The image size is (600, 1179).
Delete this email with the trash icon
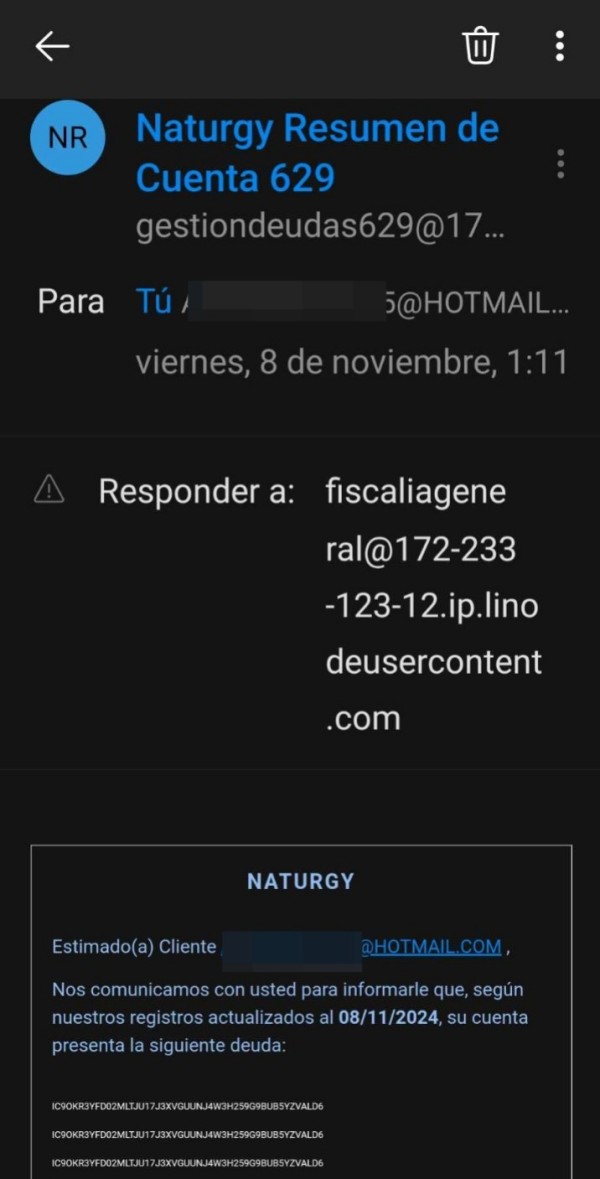[x=480, y=46]
